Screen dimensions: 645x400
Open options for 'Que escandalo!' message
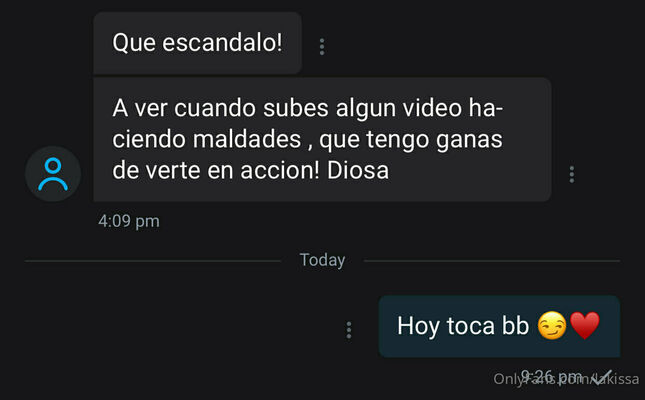click(321, 46)
